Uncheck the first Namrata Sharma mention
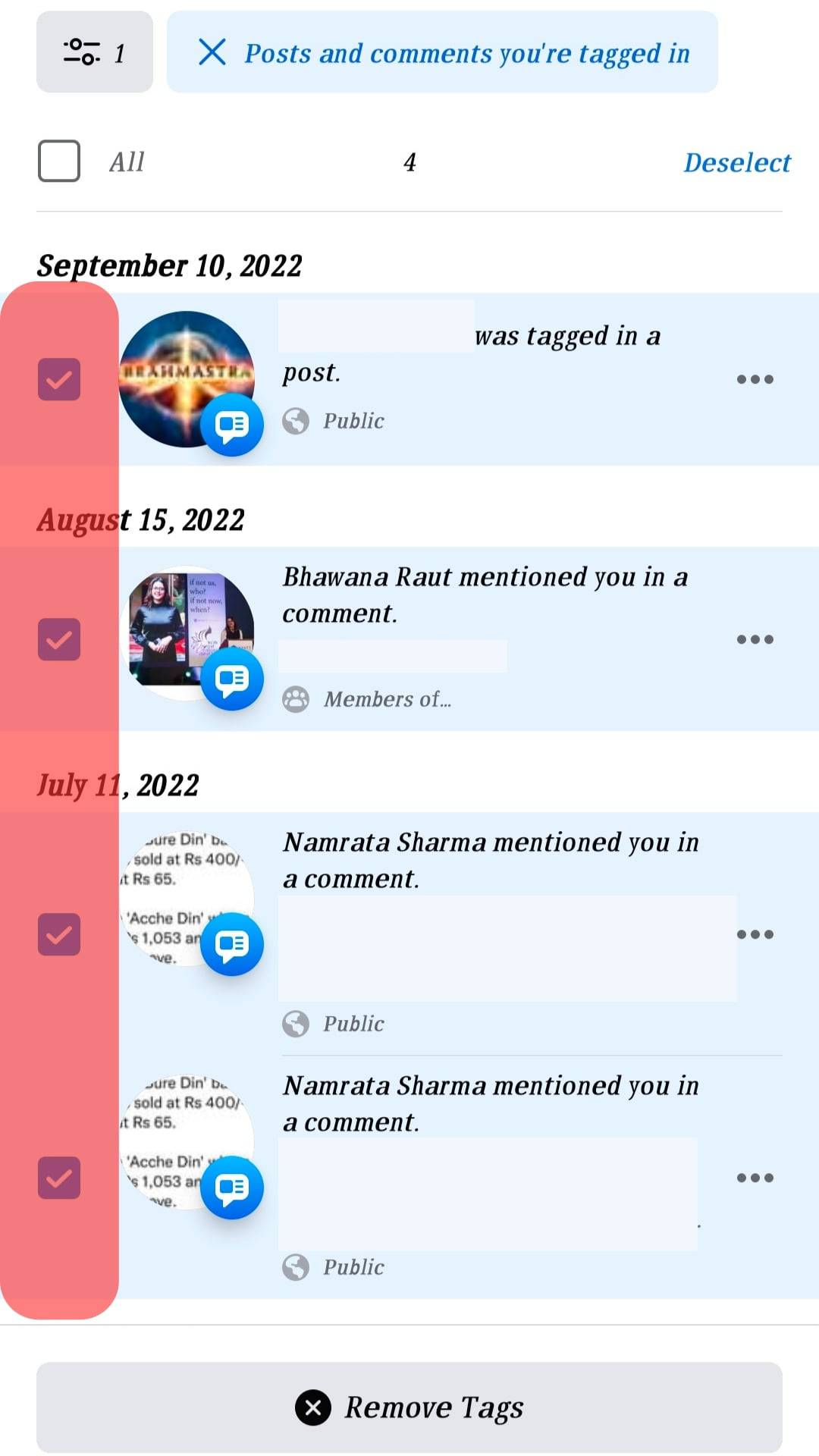 click(59, 934)
